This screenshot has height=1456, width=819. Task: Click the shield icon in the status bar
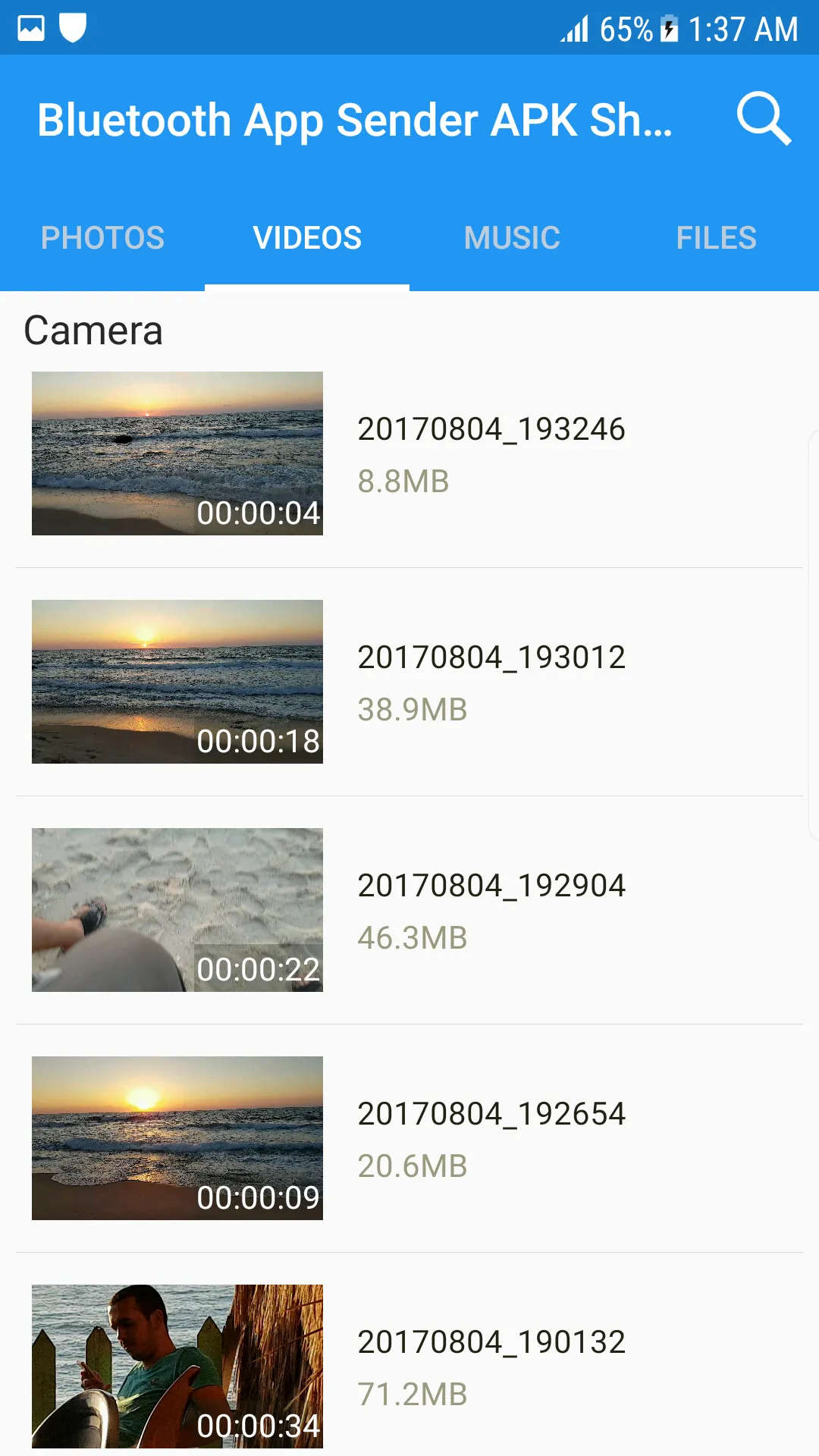[74, 28]
